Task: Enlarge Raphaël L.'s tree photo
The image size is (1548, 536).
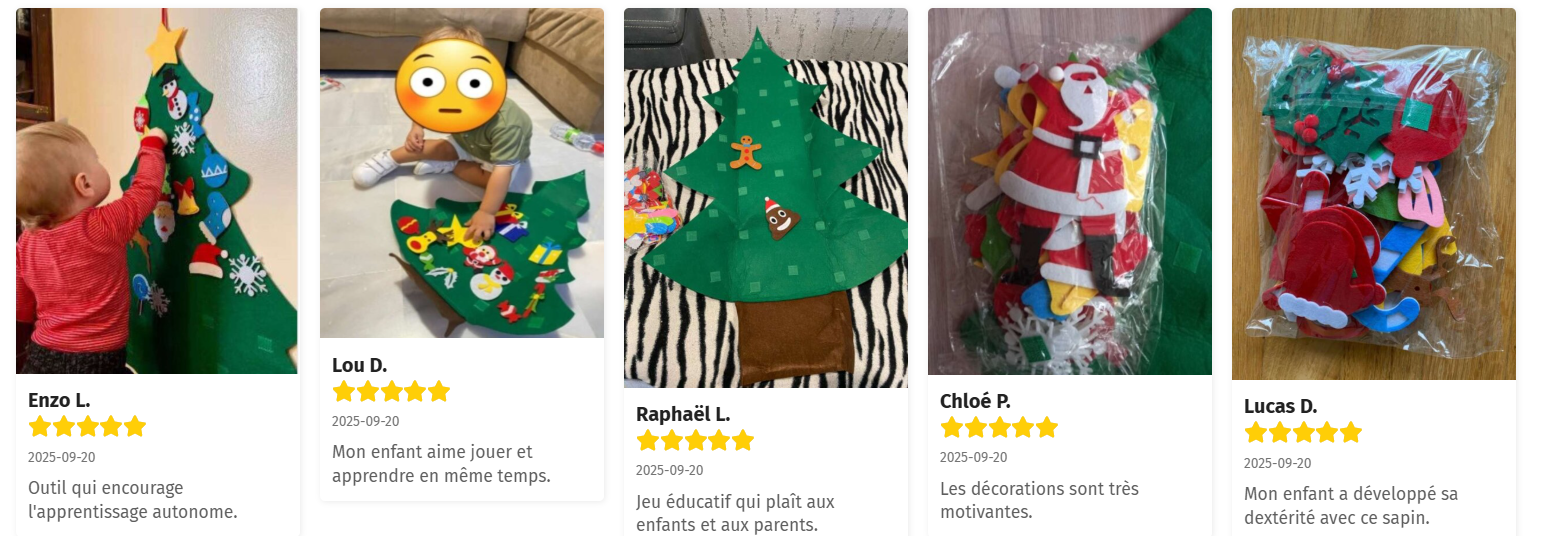Action: click(765, 198)
